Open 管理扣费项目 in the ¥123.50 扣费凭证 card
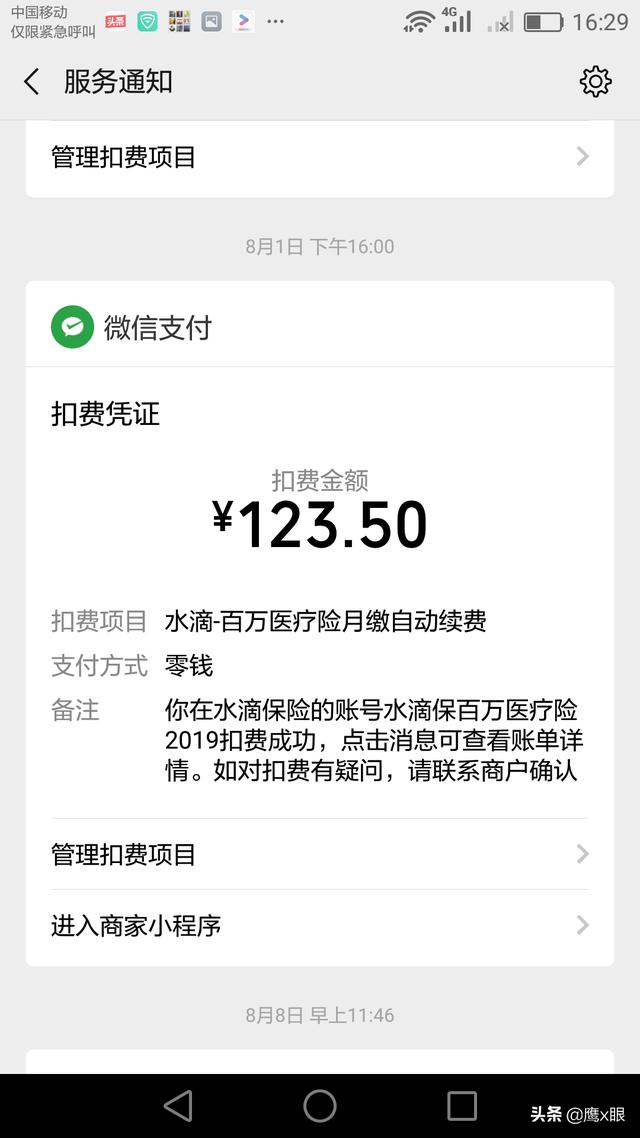This screenshot has height=1138, width=640. pos(319,855)
